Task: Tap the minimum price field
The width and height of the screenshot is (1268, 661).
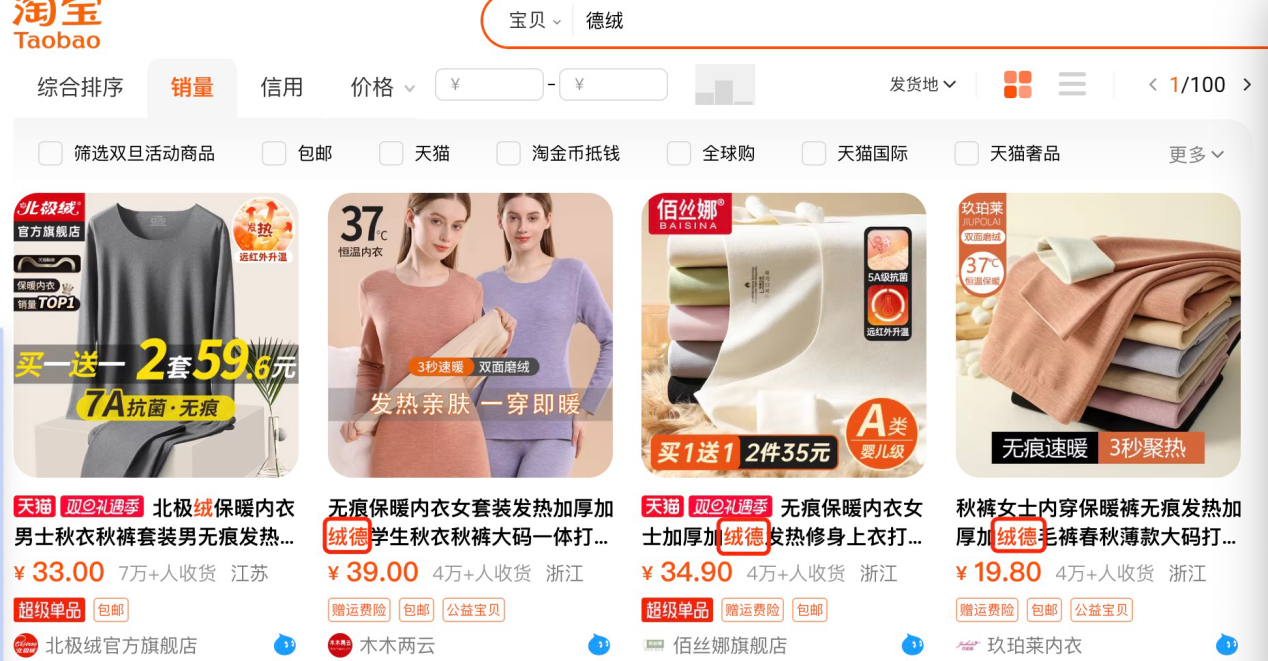Action: click(490, 85)
